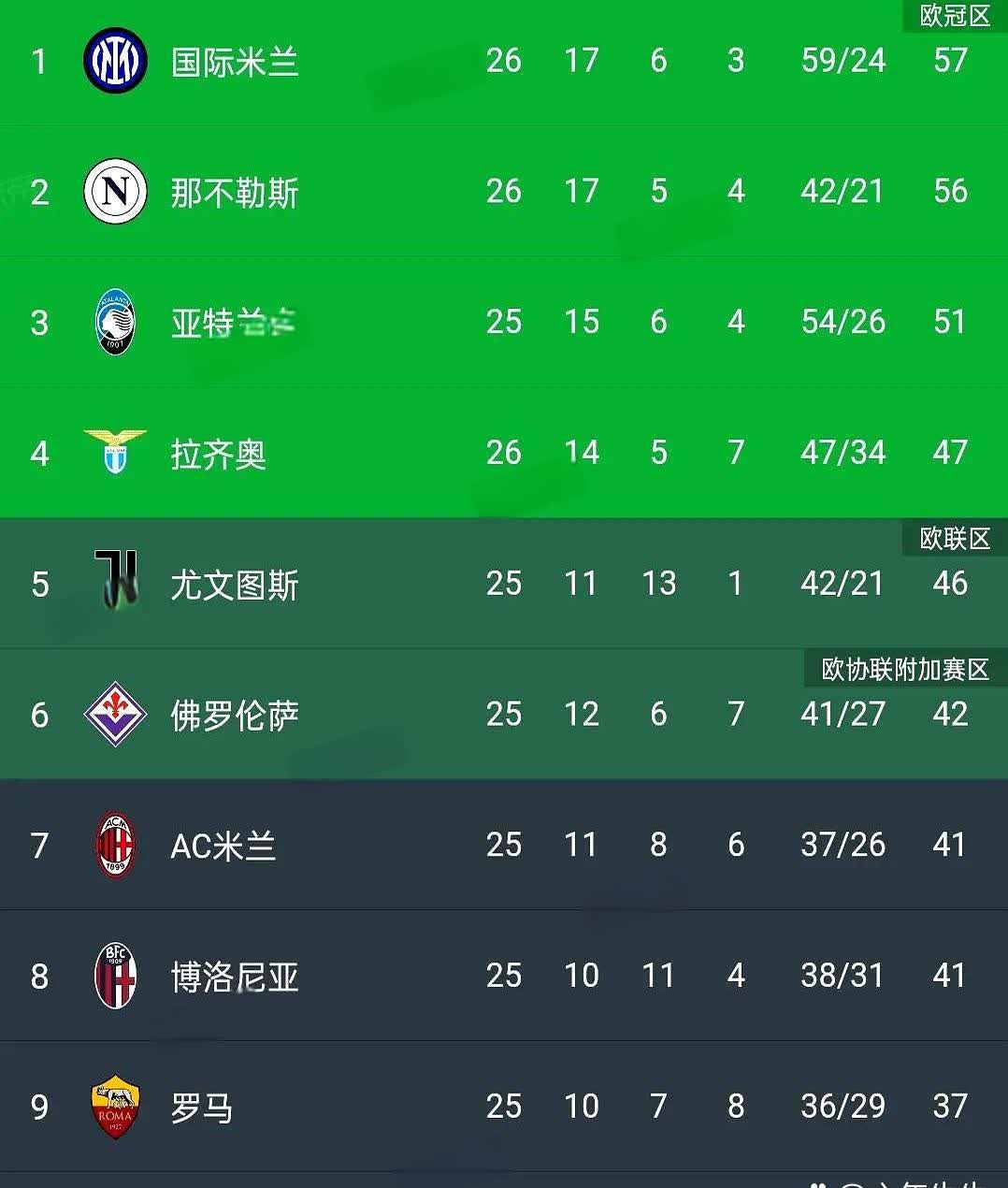The width and height of the screenshot is (1008, 1188).
Task: Open the 博洛尼亚 team row
Action: [x=234, y=977]
